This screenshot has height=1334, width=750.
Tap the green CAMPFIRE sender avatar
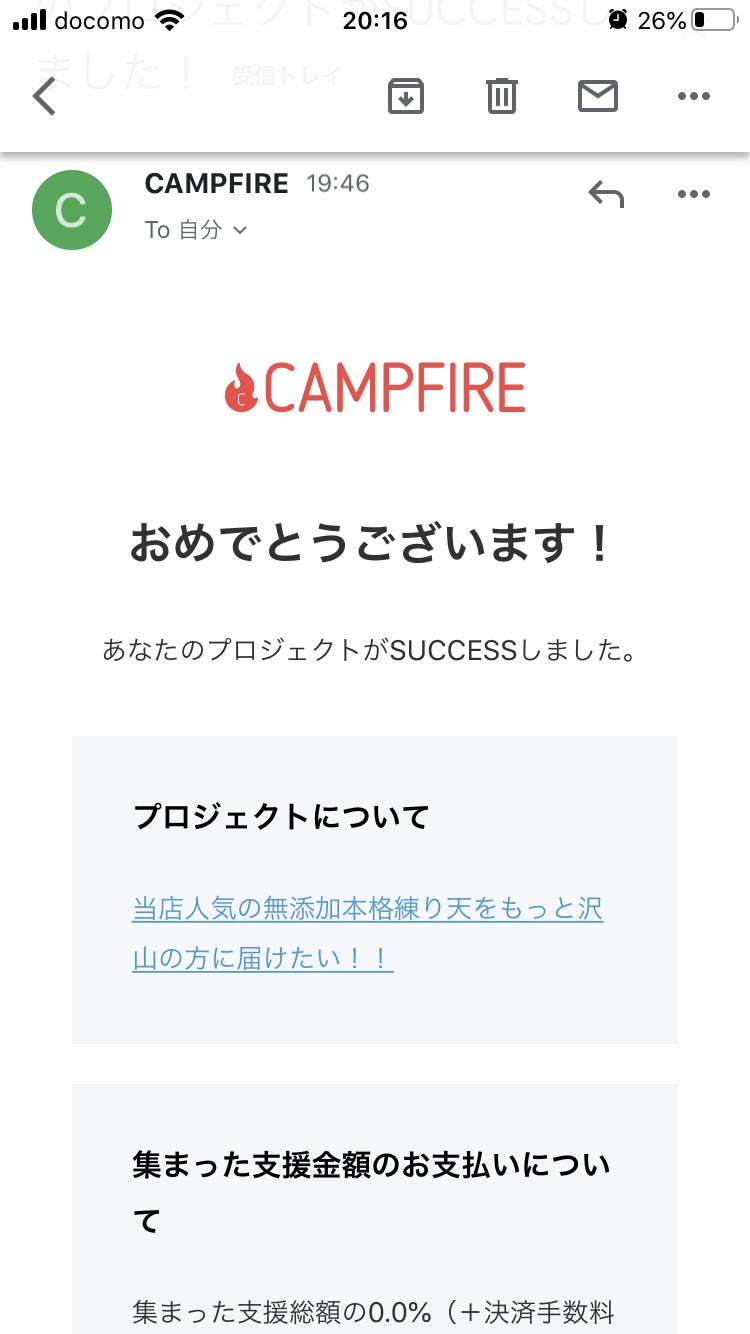tap(71, 210)
